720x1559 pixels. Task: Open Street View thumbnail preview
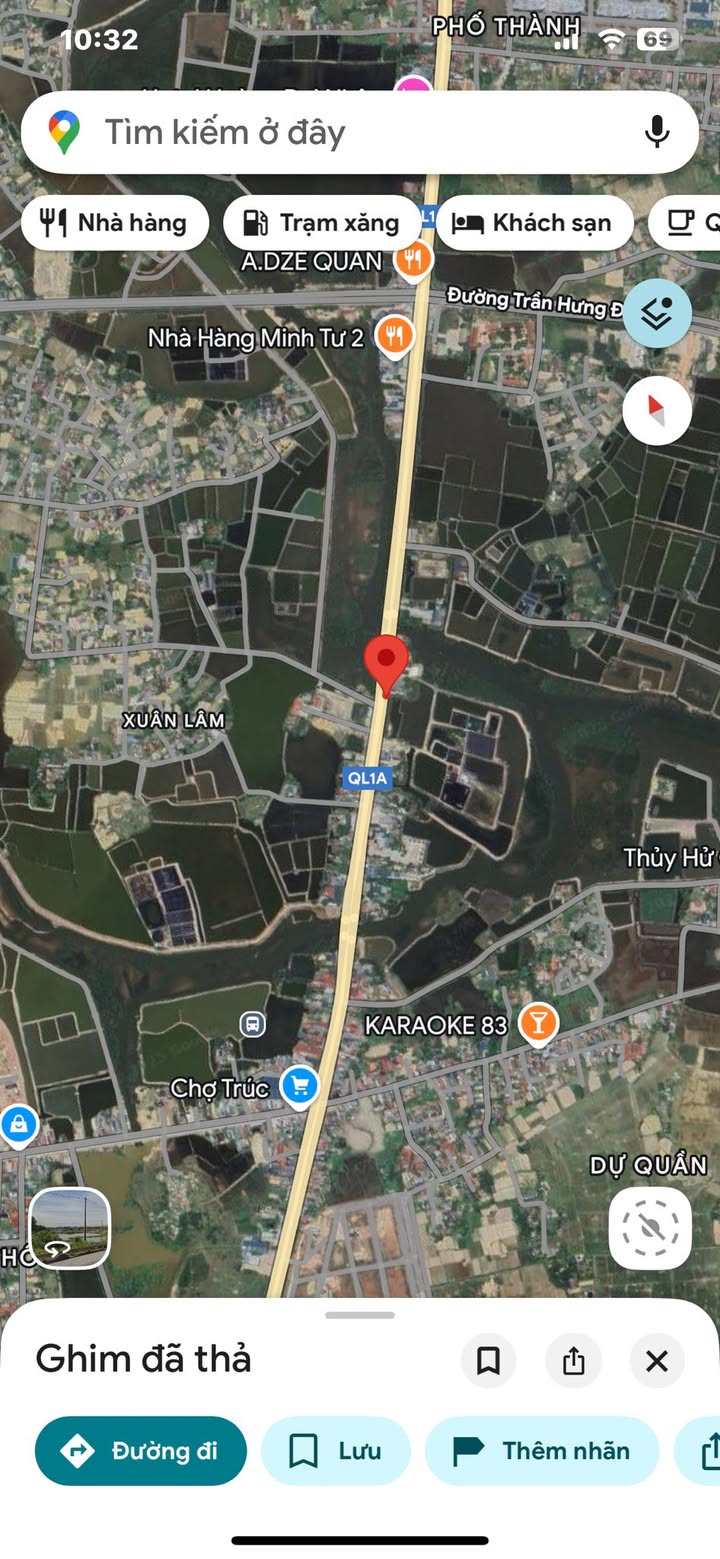tap(69, 1228)
